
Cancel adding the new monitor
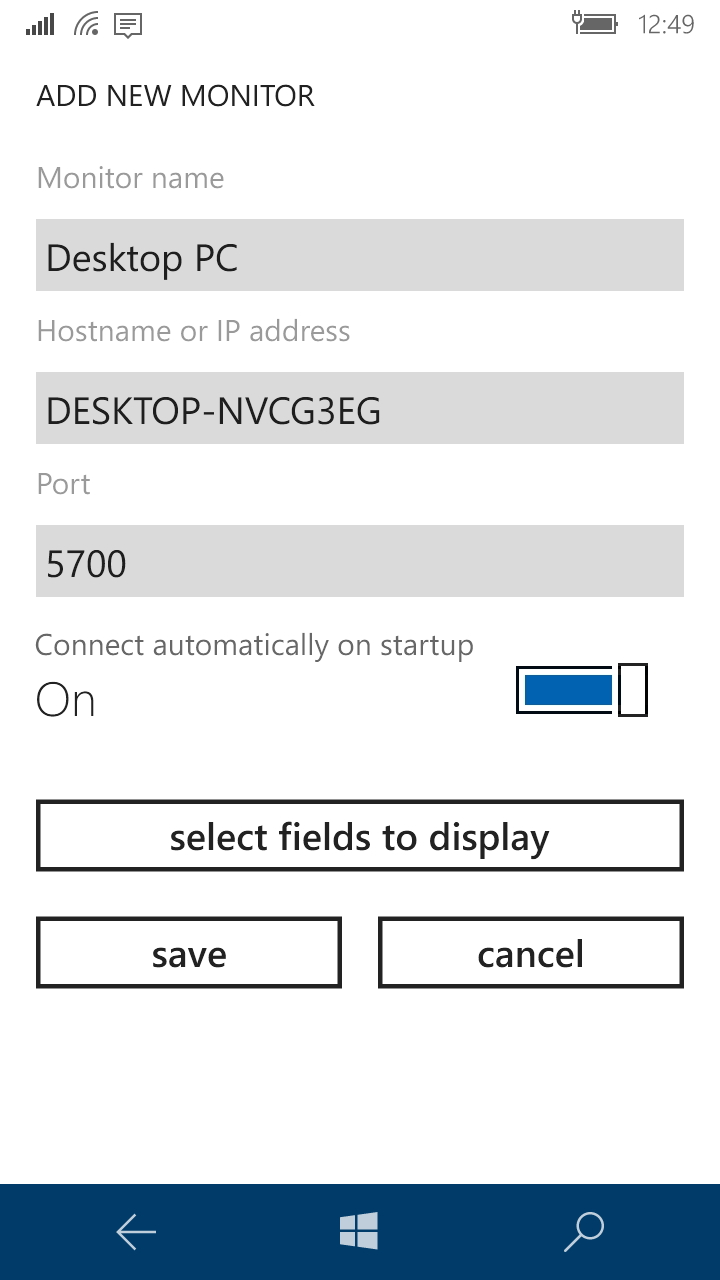coord(530,953)
